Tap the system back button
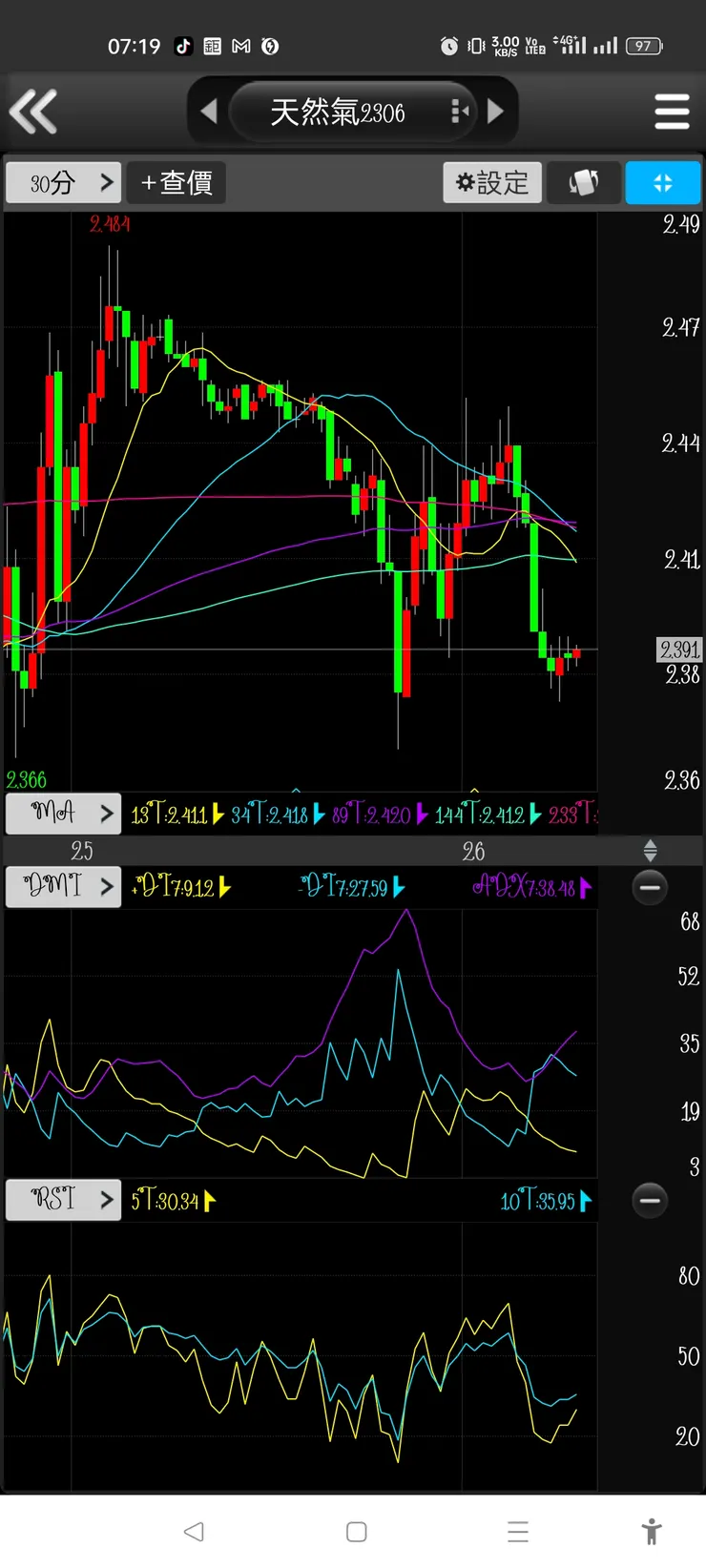The height and width of the screenshot is (1568, 706). click(194, 1532)
